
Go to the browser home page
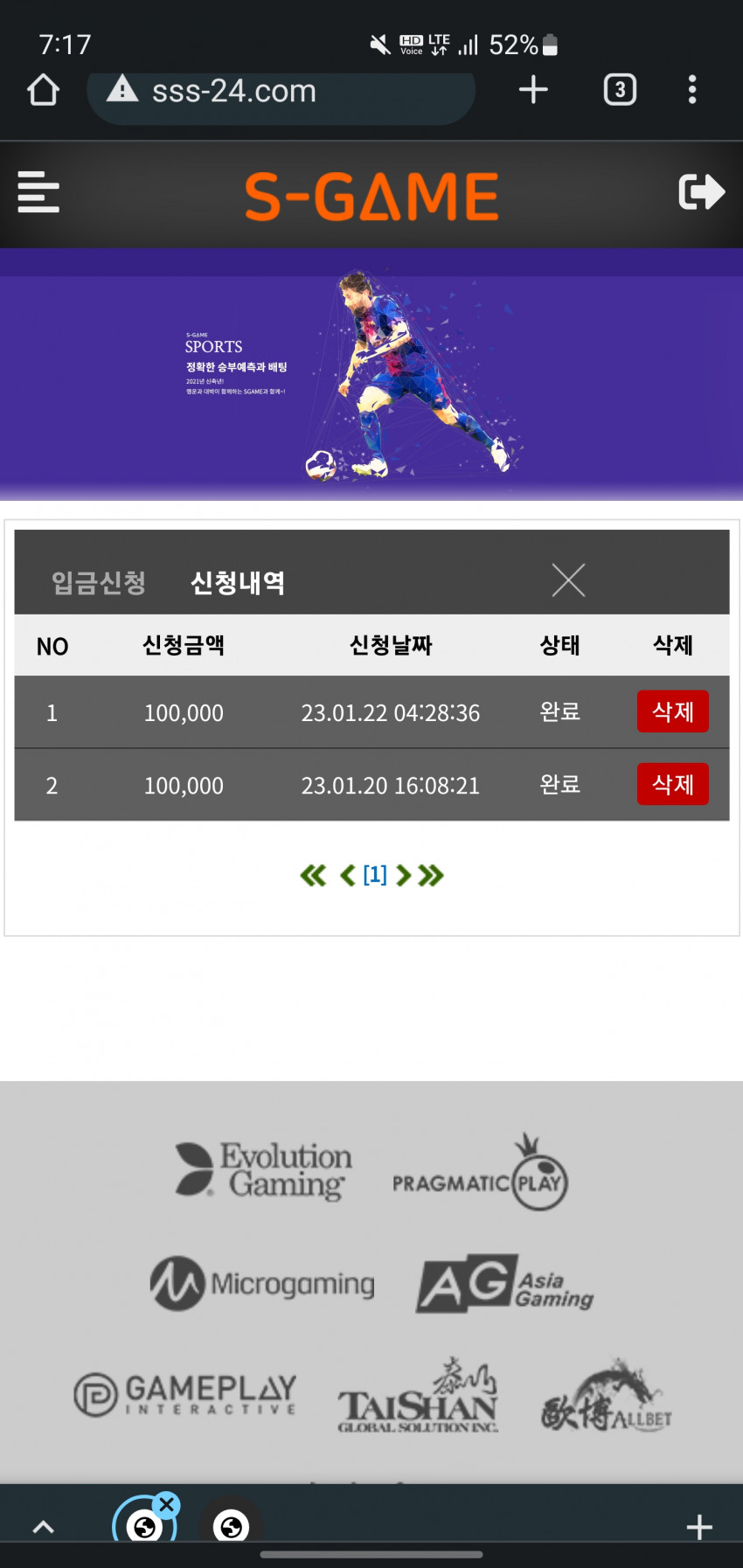(43, 90)
